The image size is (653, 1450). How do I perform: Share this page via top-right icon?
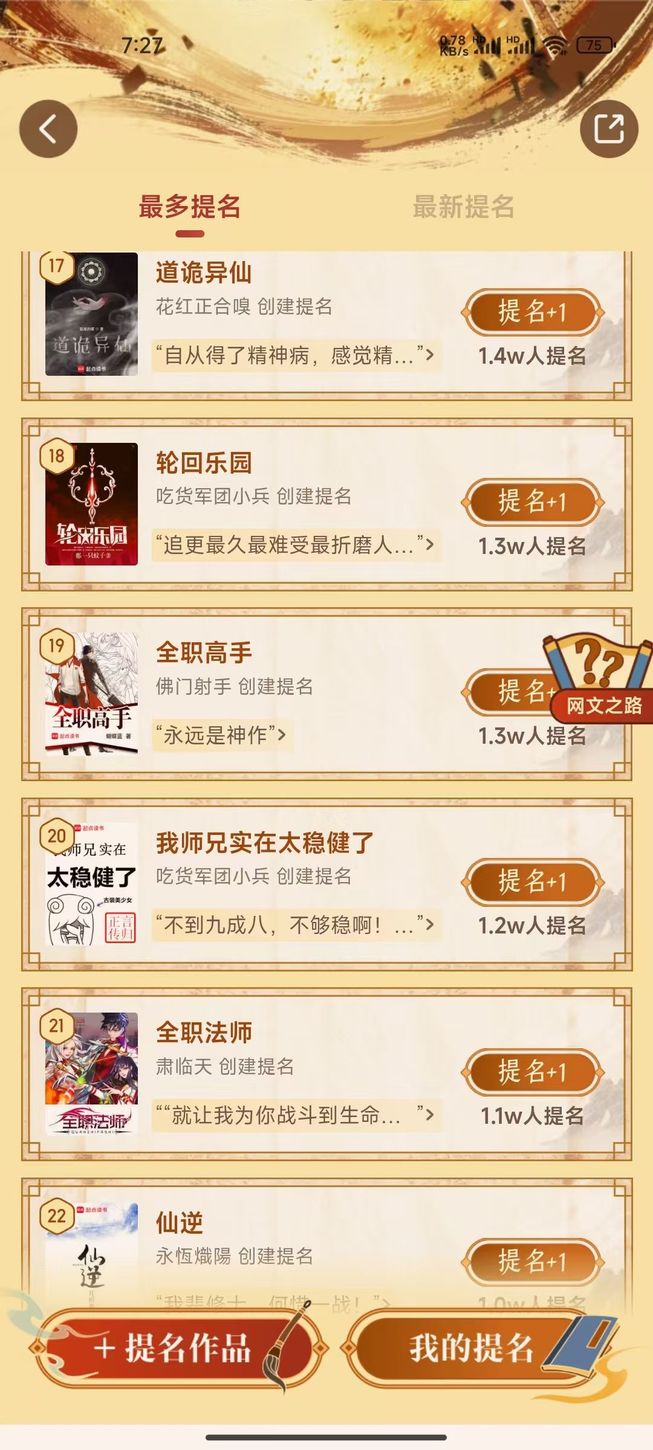point(608,129)
